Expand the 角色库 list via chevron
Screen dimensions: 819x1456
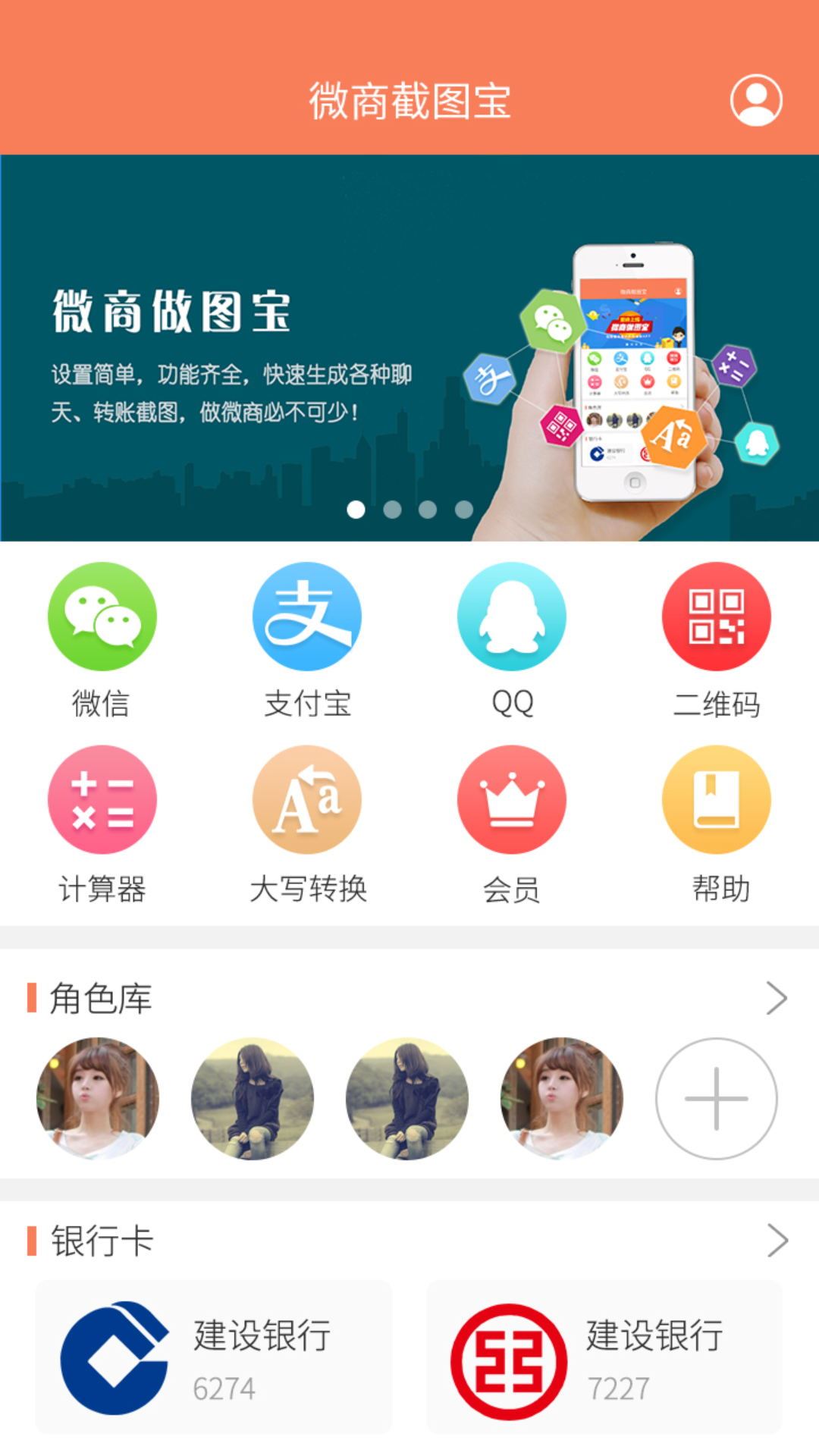click(x=777, y=998)
